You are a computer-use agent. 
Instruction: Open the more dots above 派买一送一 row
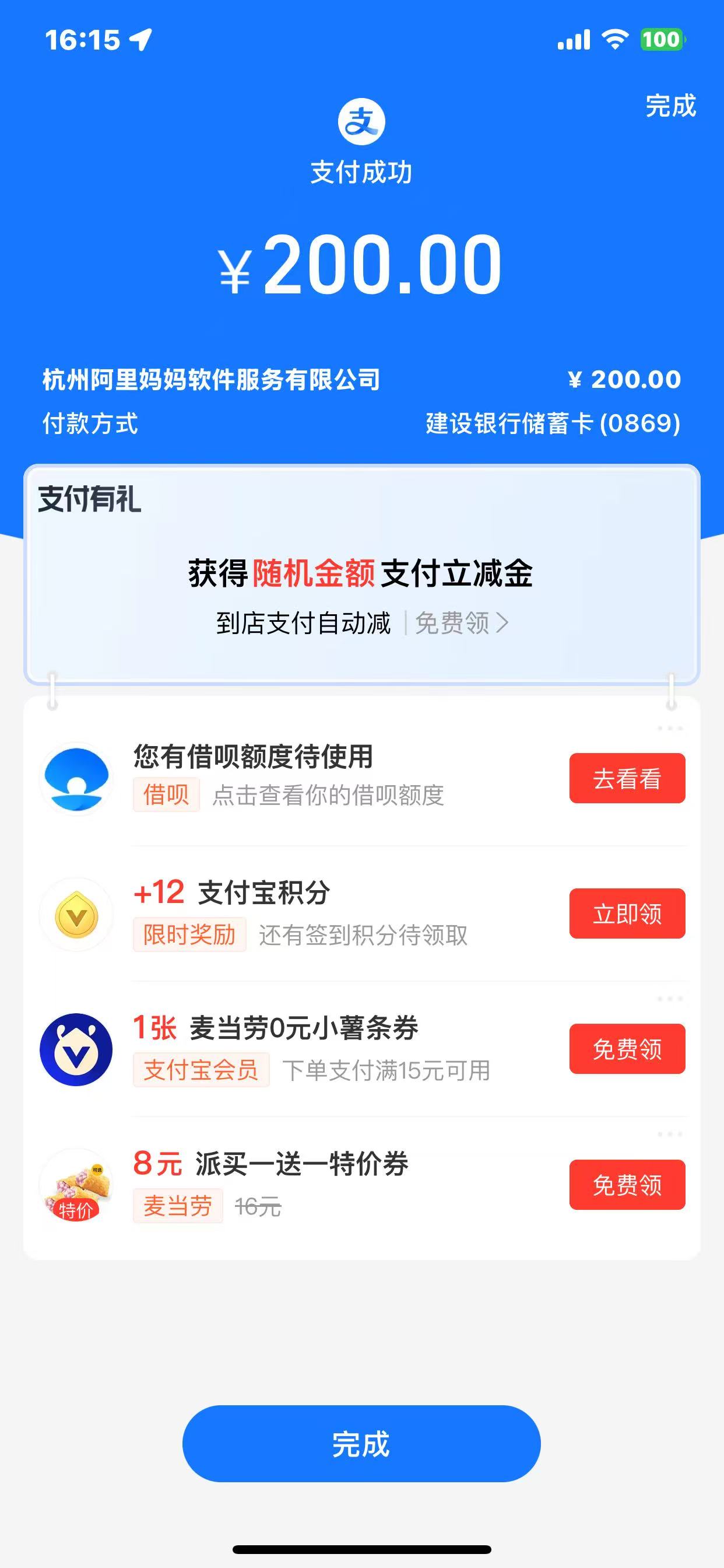670,1134
